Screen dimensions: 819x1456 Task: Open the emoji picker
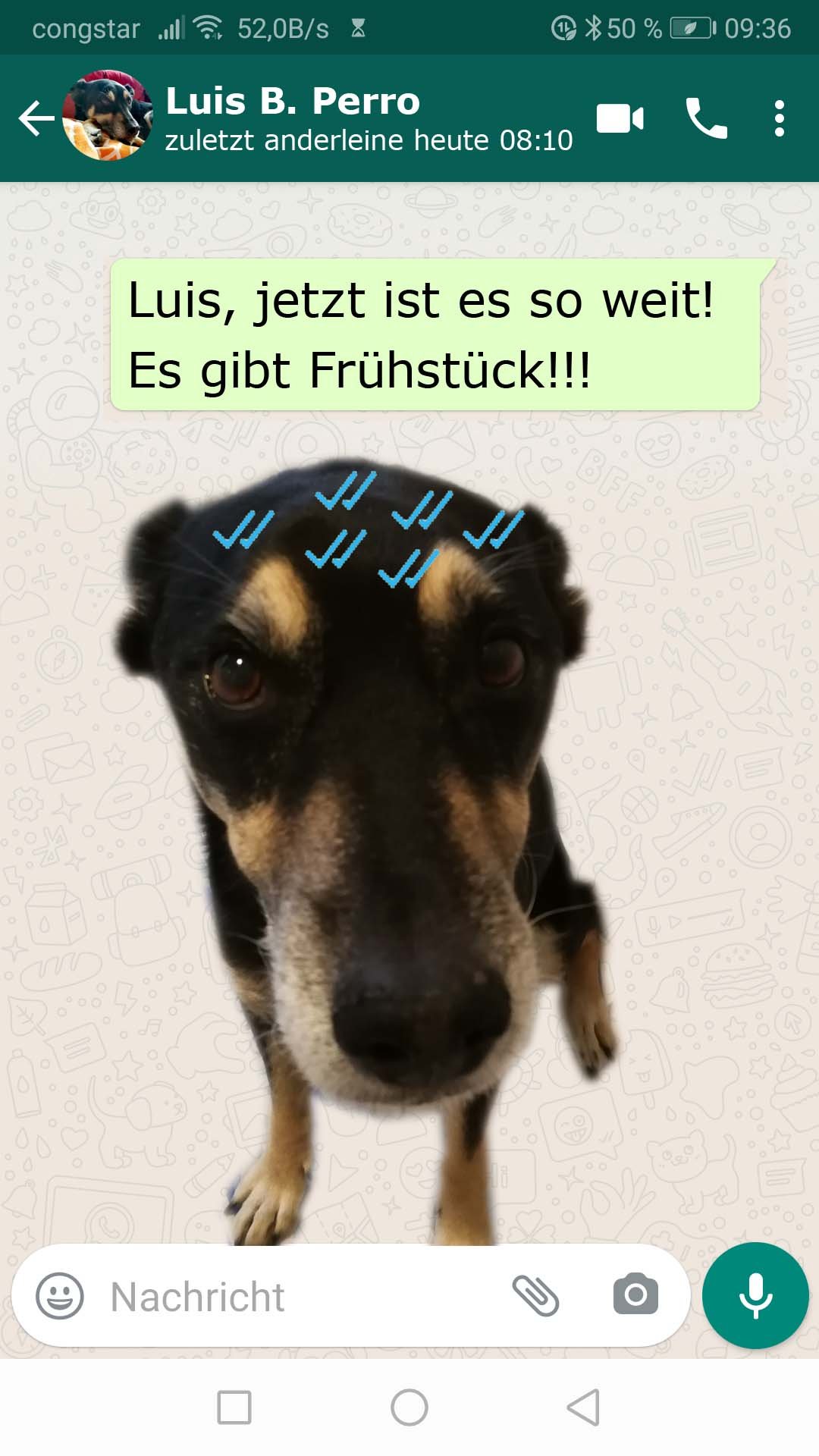tap(60, 1295)
